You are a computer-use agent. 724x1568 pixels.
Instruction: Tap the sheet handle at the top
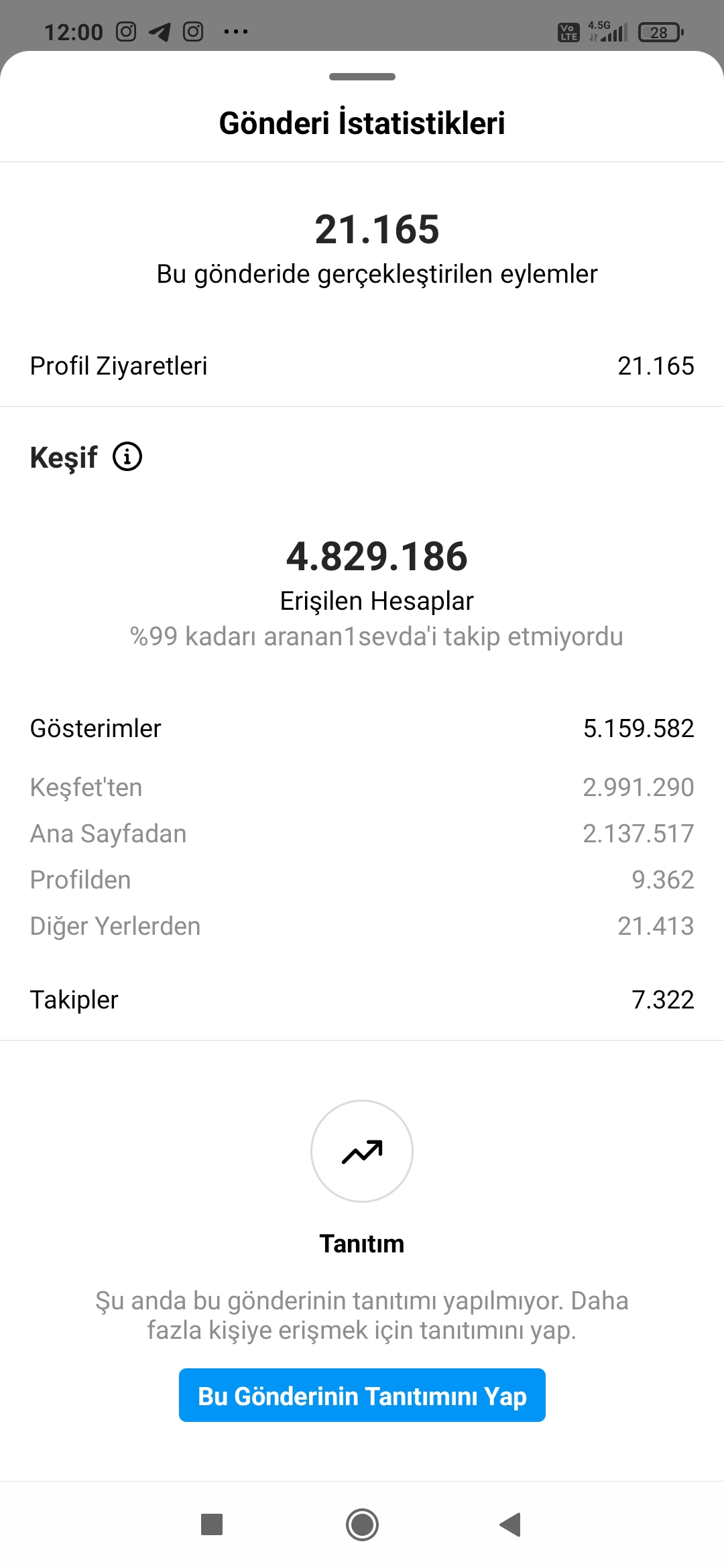362,76
